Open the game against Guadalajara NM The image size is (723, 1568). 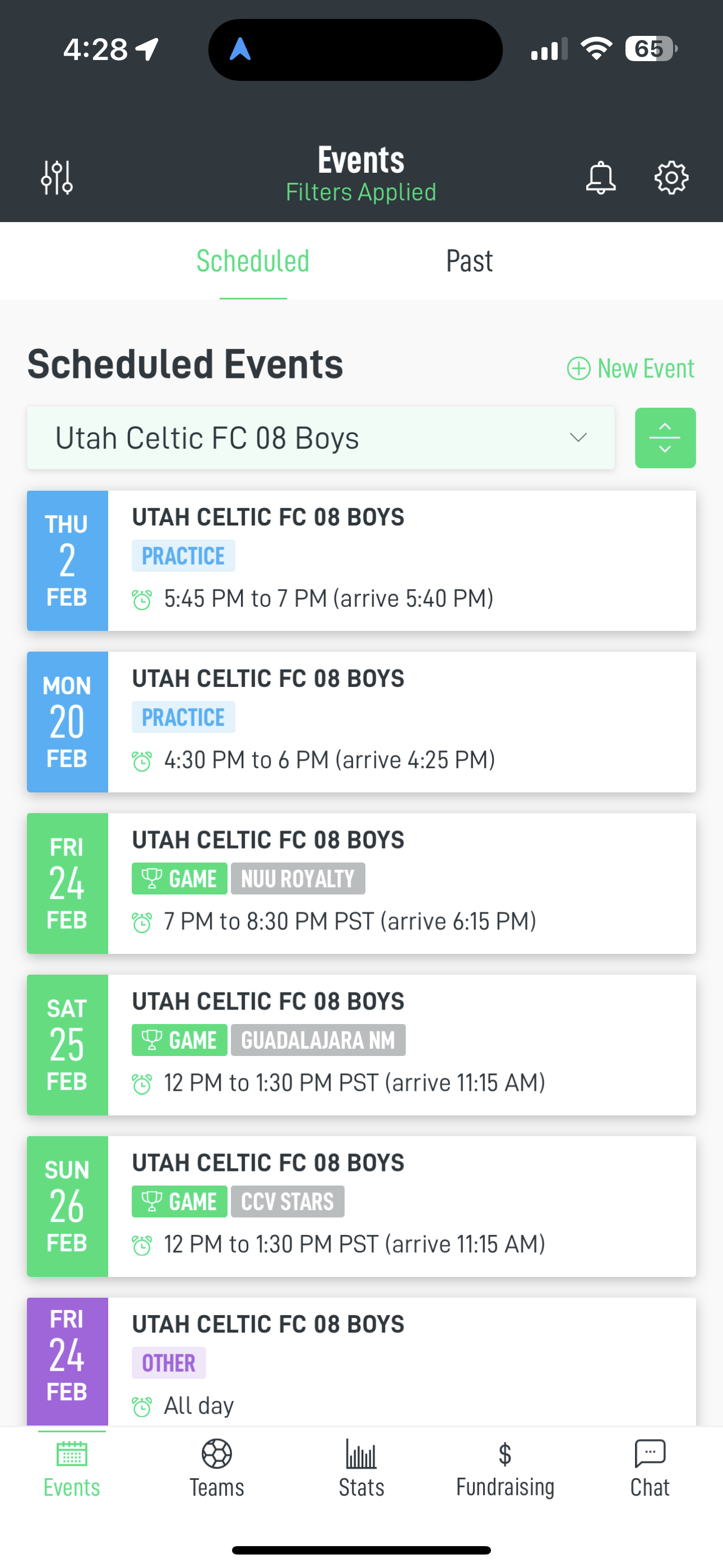[361, 1045]
